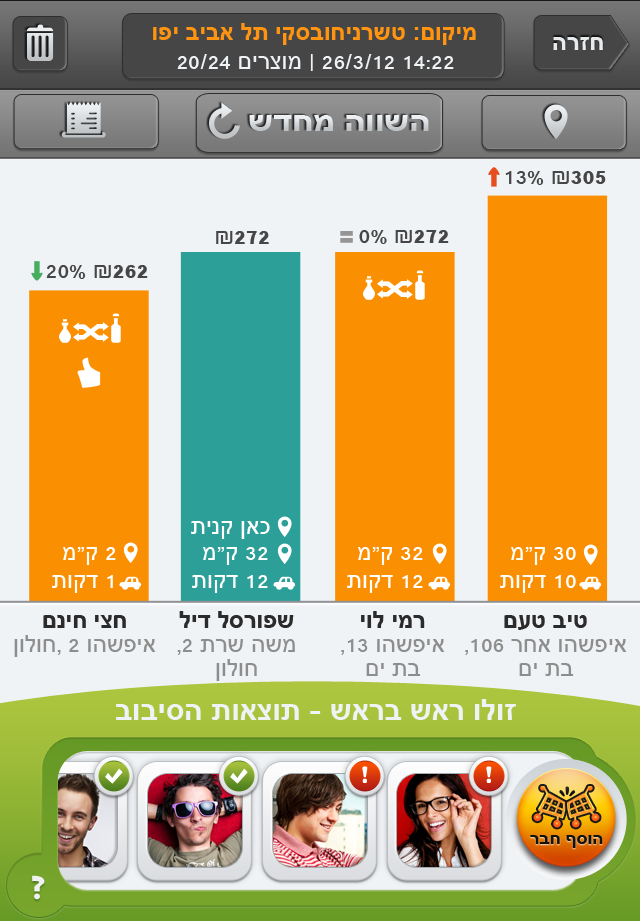Open the friend with purple sunglasses
The height and width of the screenshot is (921, 640).
point(194,820)
